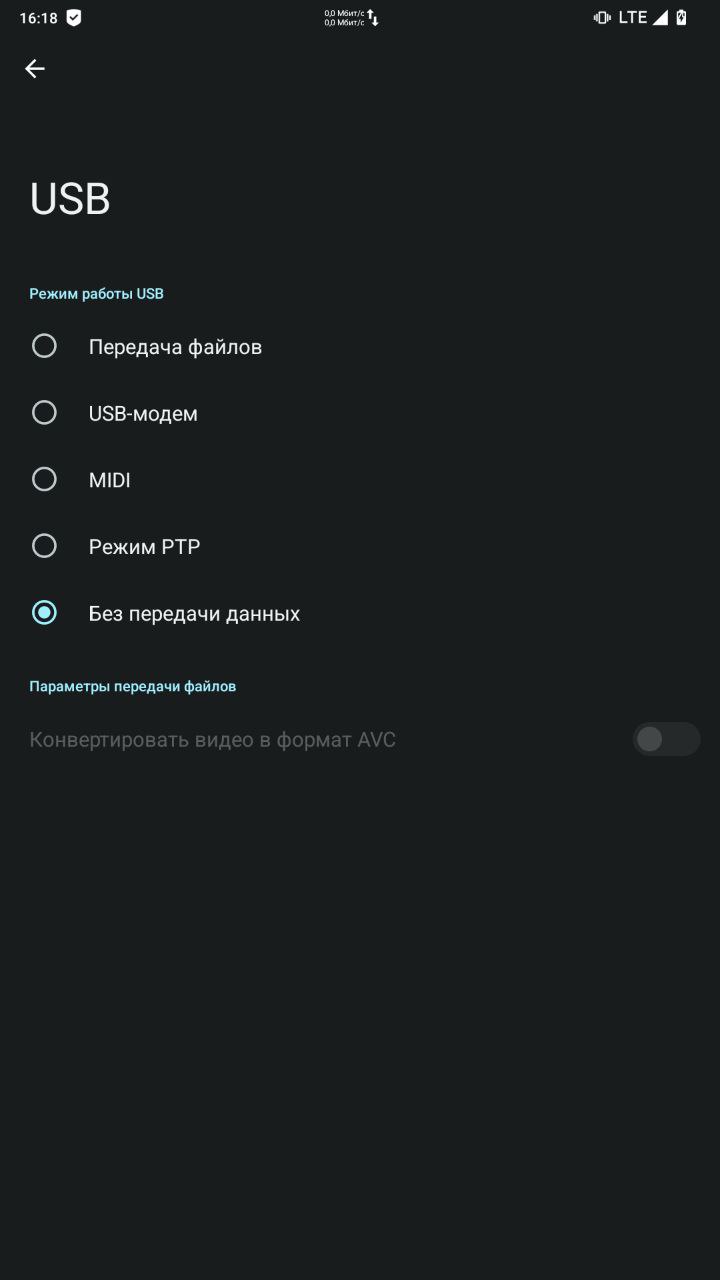Select Без передачи данных
This screenshot has width=720, height=1280.
(x=360, y=613)
